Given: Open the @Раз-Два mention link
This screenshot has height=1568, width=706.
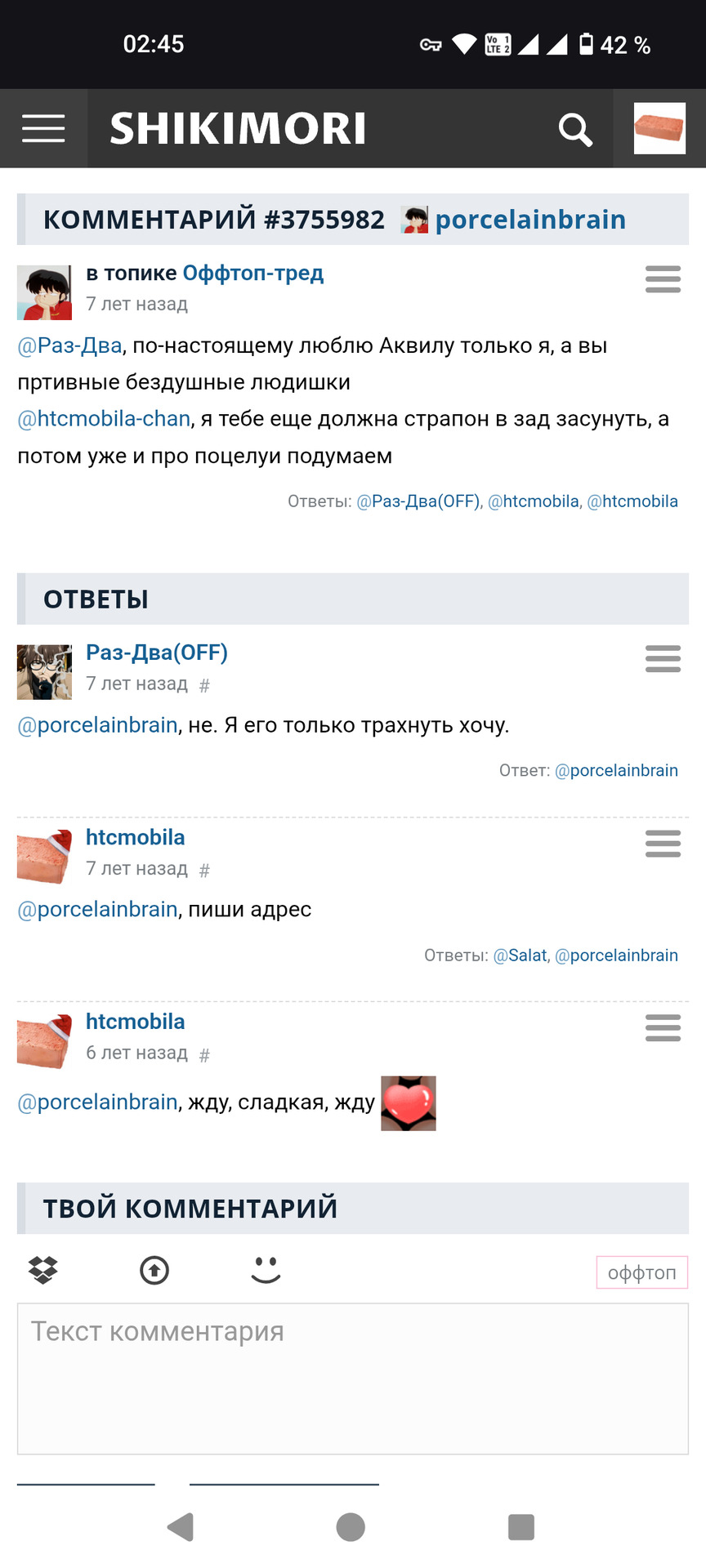Looking at the screenshot, I should pyautogui.click(x=70, y=345).
